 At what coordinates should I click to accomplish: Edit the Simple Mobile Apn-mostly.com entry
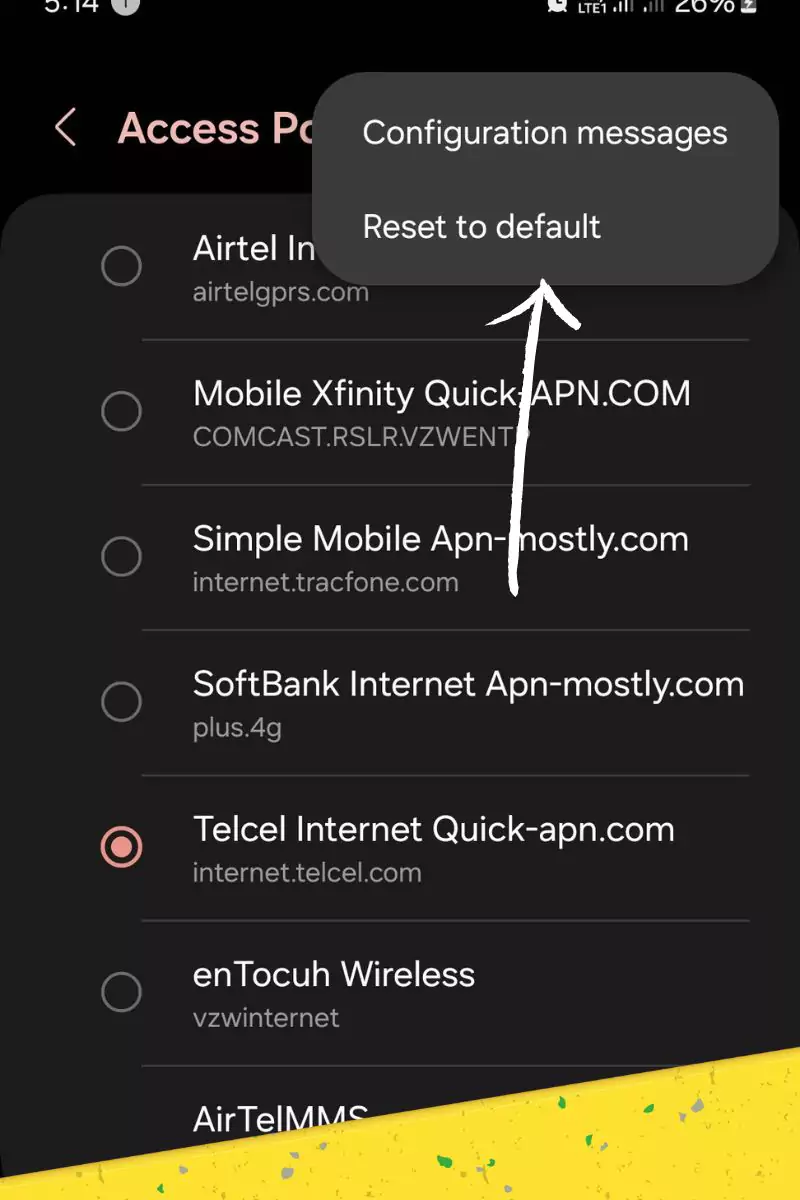(x=440, y=557)
